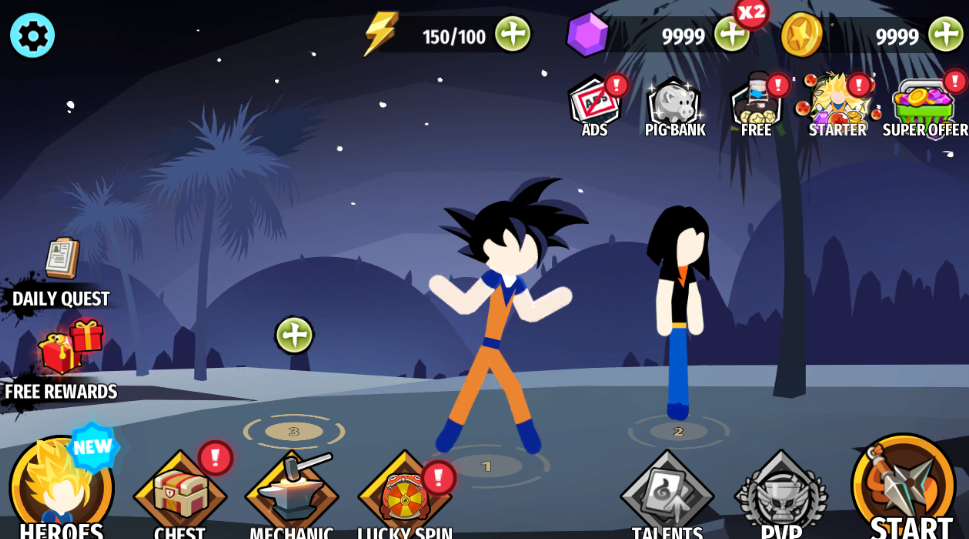Screen dimensions: 969x539
Task: View the Super Offer
Action: pyautogui.click(x=924, y=106)
